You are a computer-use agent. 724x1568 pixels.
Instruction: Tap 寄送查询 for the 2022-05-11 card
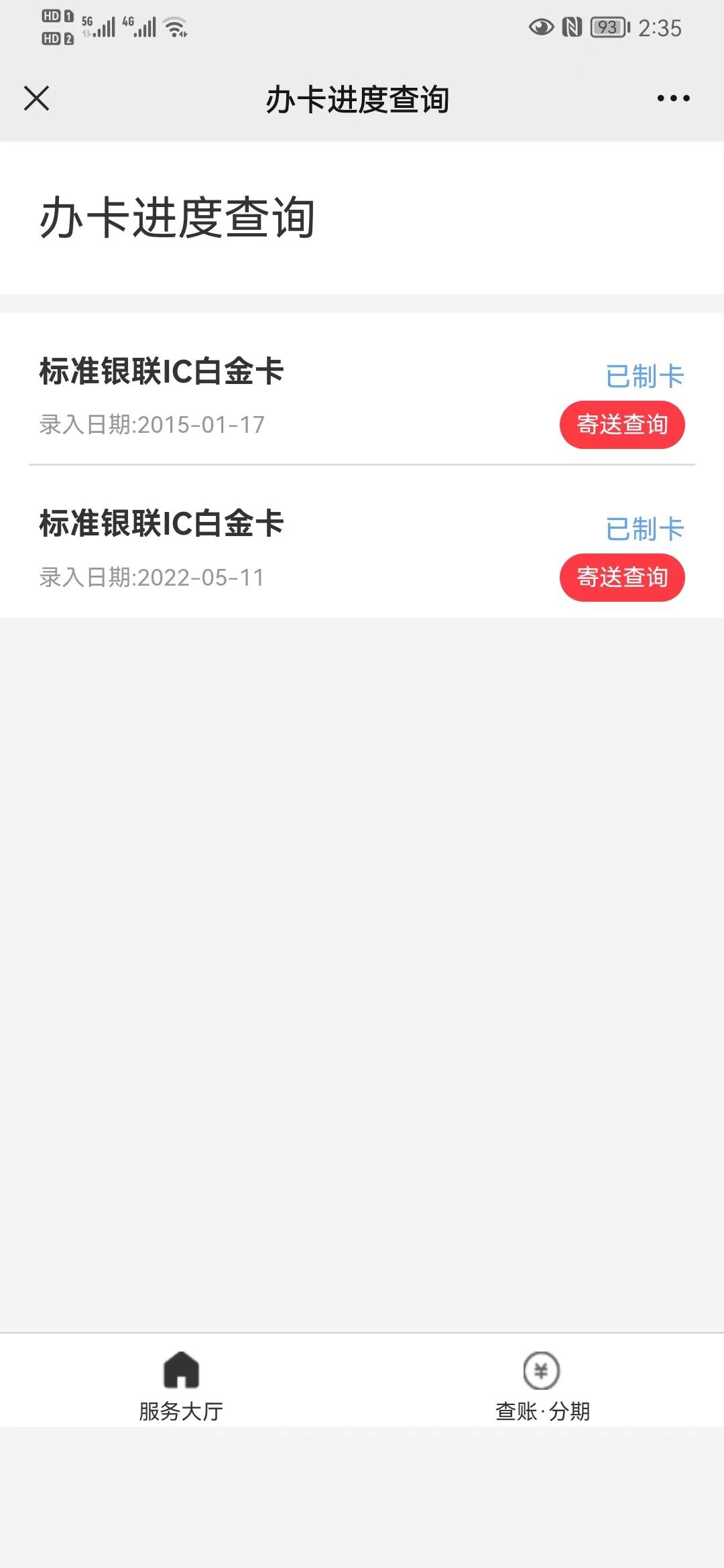[622, 578]
